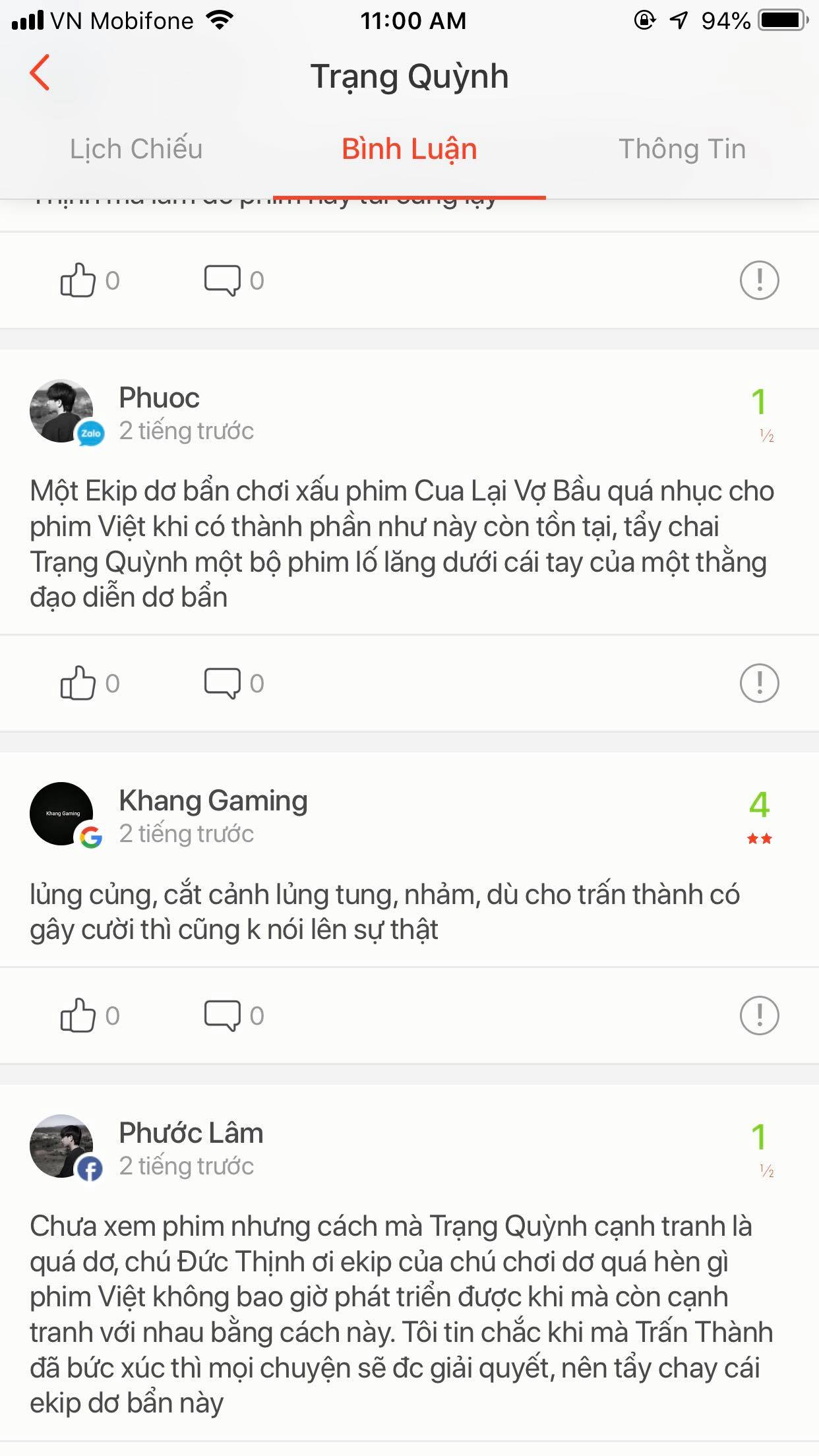The height and width of the screenshot is (1456, 819).
Task: View Khang Gaming's avatar
Action: pos(62,814)
